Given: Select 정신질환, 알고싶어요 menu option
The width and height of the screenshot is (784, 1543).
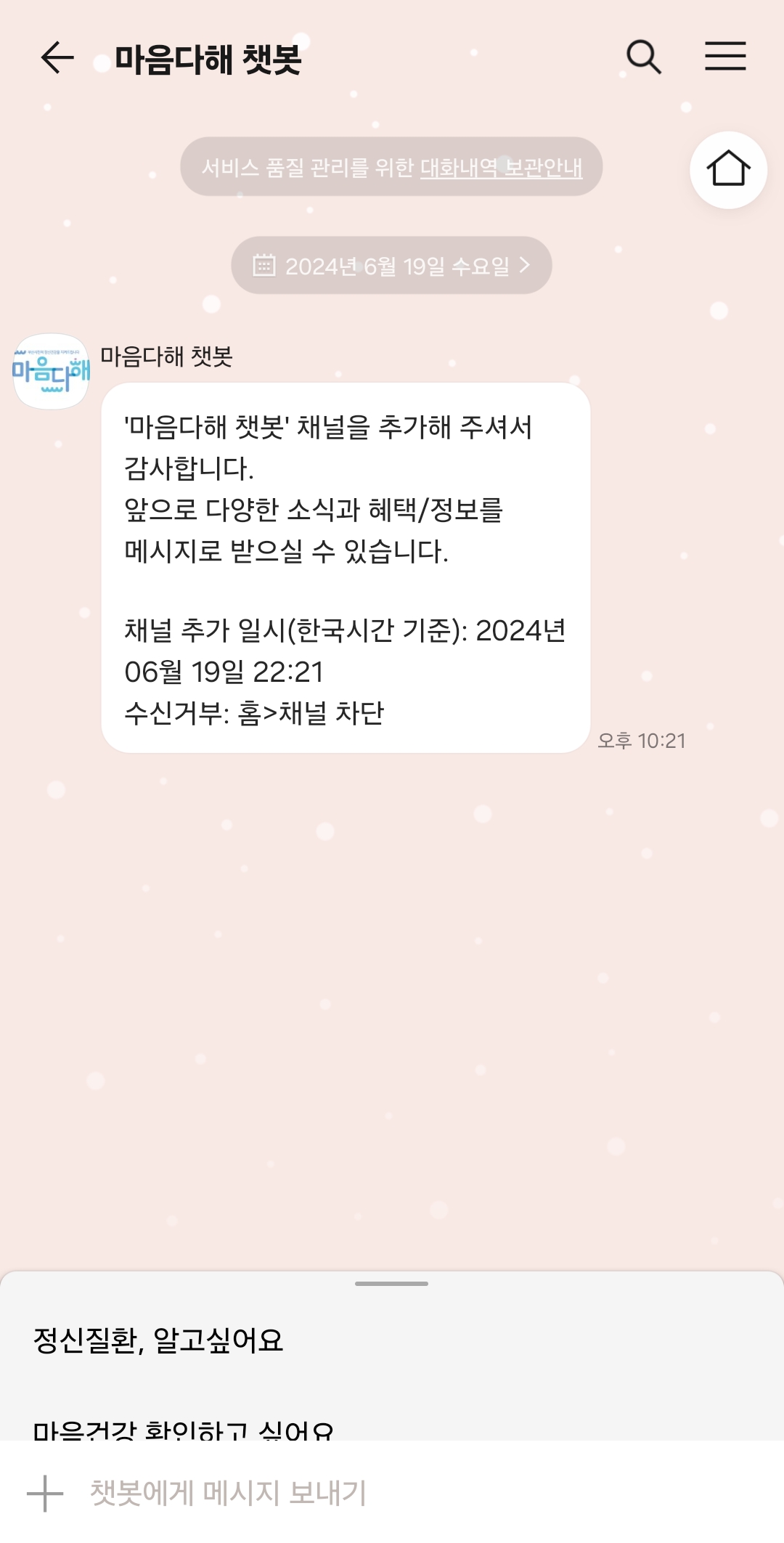Looking at the screenshot, I should (x=158, y=1340).
